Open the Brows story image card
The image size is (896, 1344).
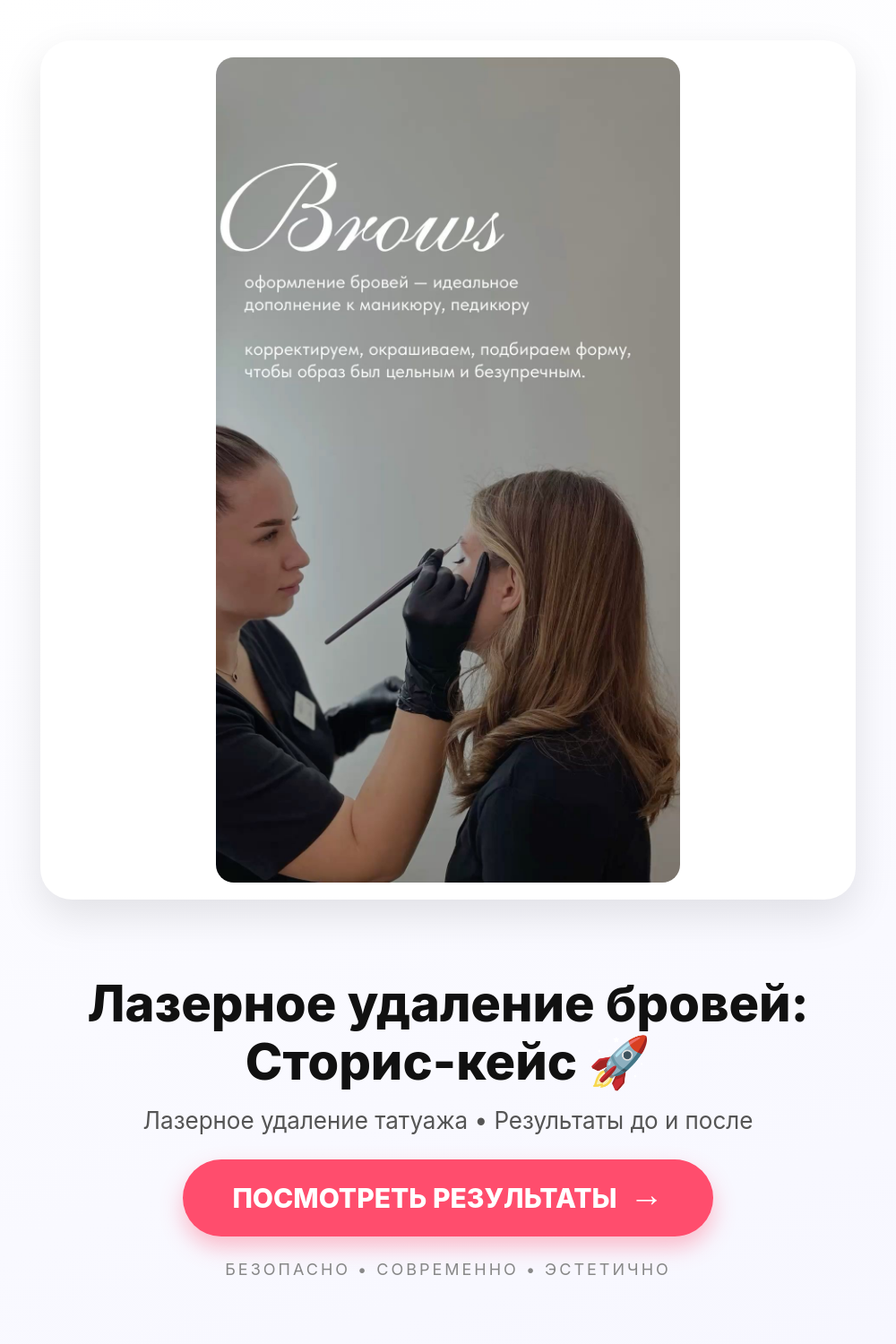pos(448,470)
